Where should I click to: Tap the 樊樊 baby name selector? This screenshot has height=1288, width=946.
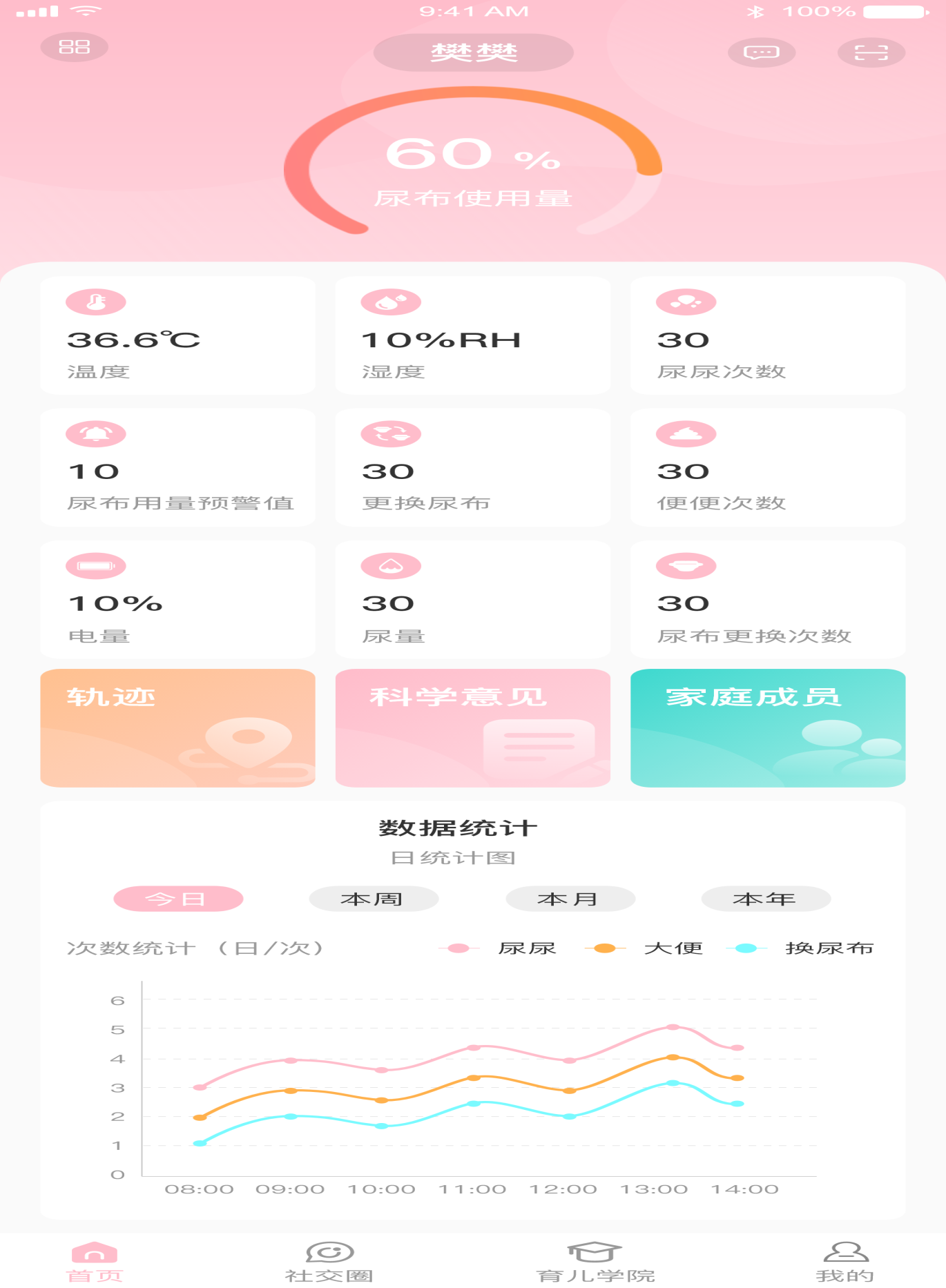[473, 52]
